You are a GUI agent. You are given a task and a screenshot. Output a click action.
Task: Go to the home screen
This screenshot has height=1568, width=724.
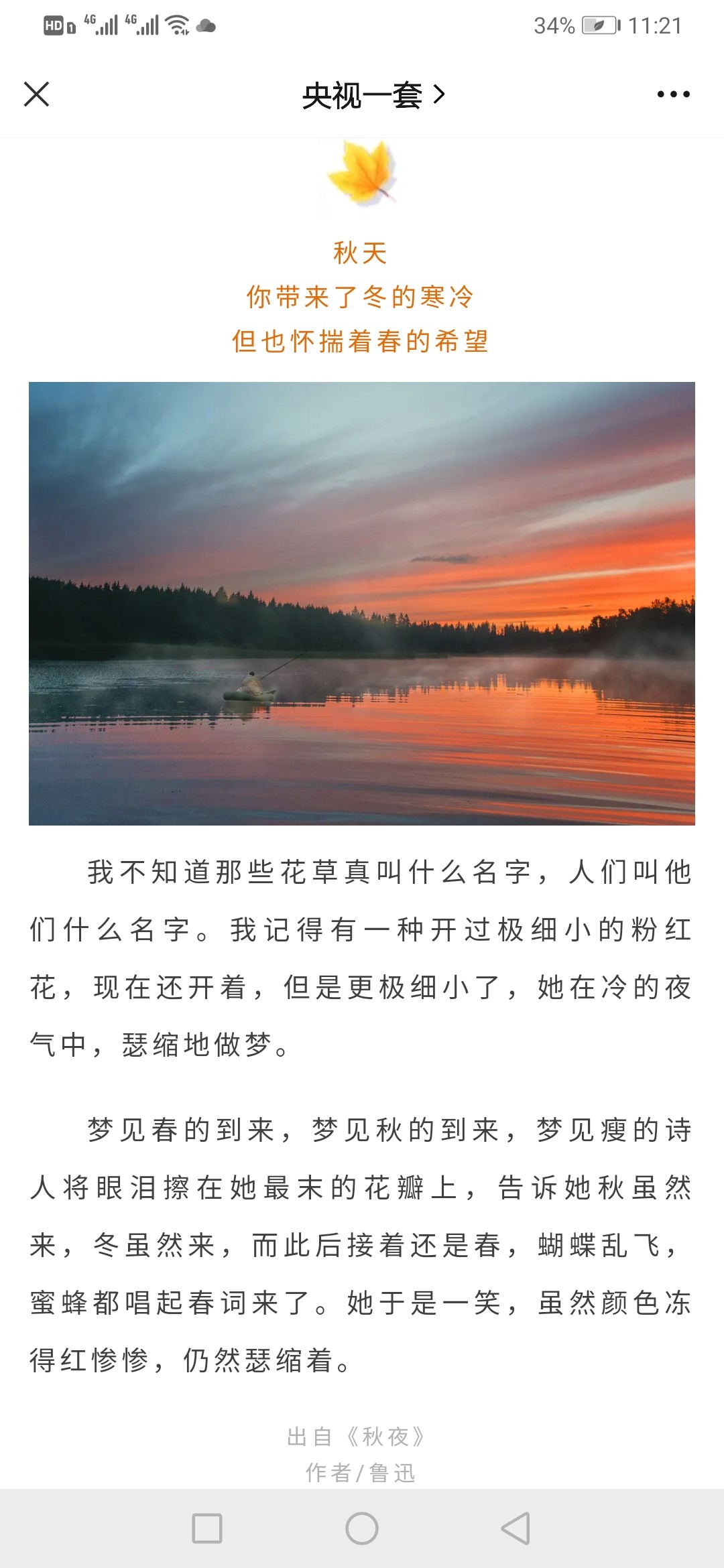pyautogui.click(x=362, y=1528)
